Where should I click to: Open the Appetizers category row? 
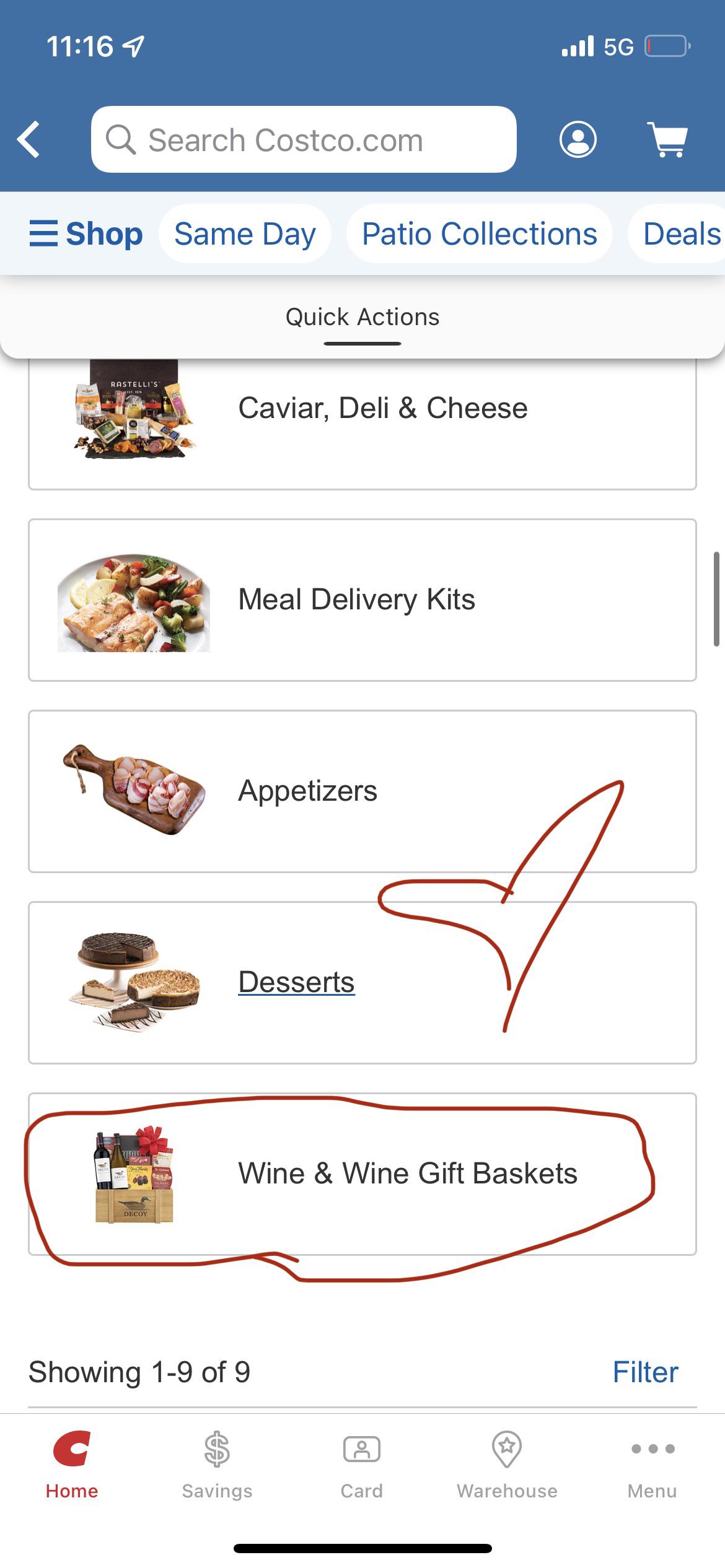tap(308, 790)
